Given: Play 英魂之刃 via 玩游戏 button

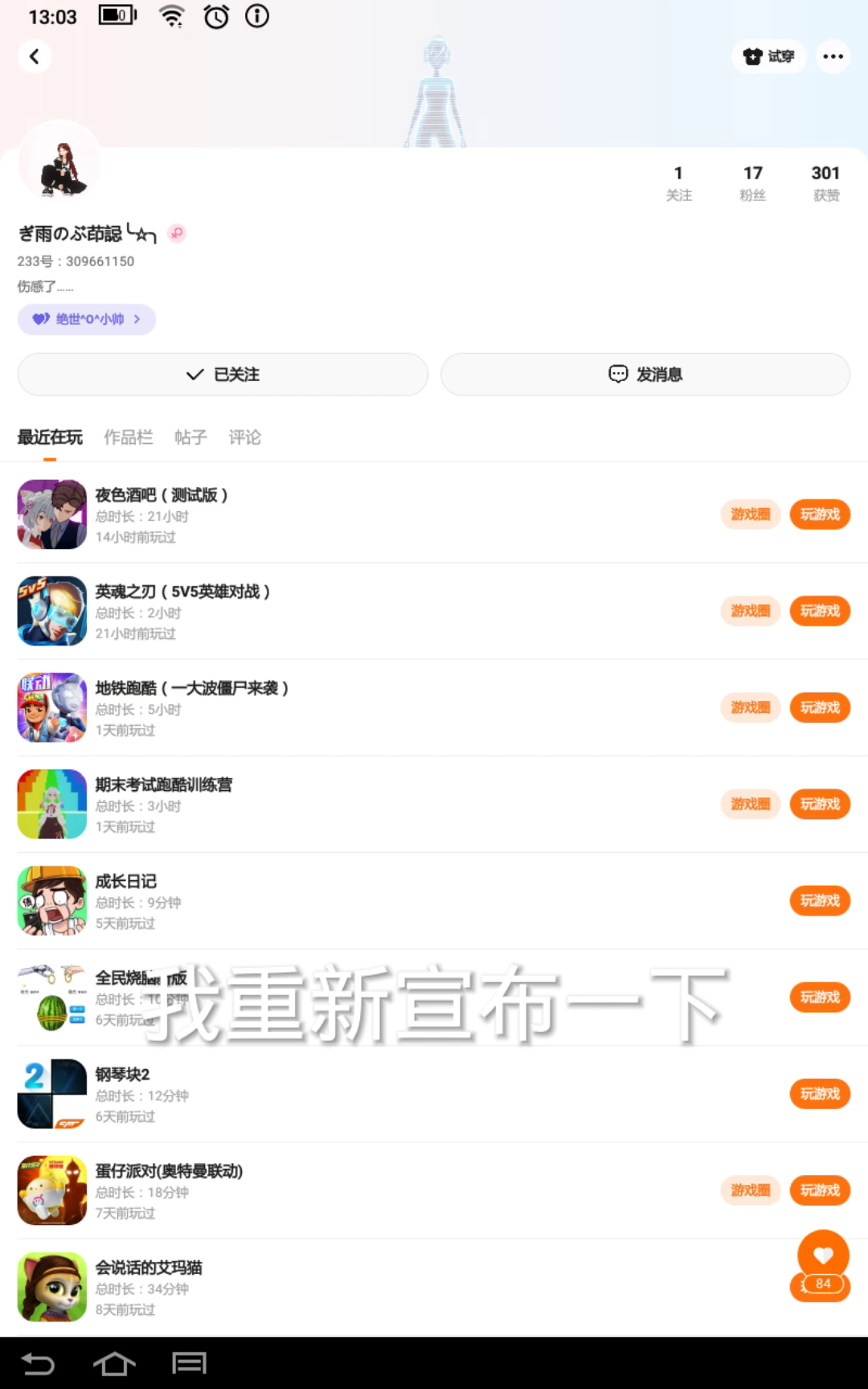Looking at the screenshot, I should (820, 611).
